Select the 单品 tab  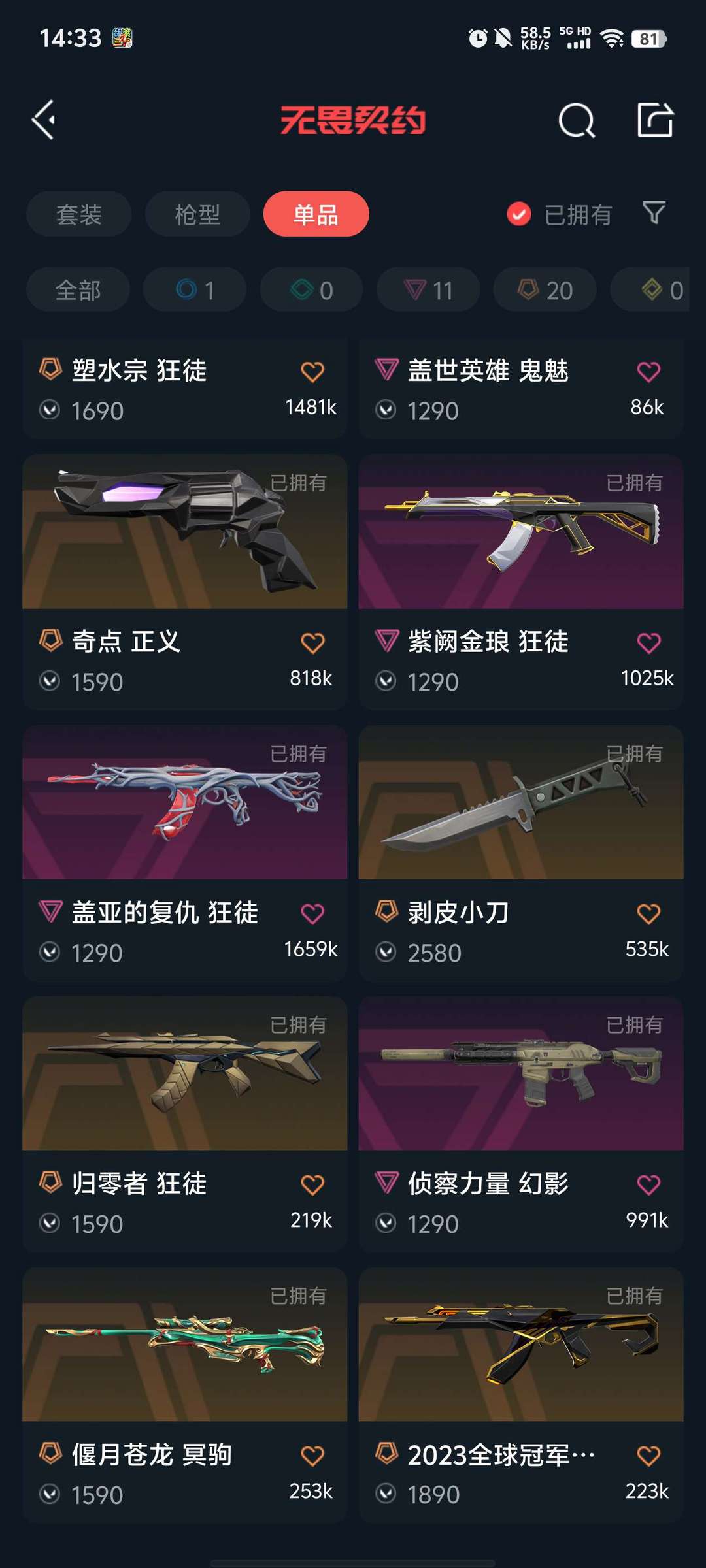coord(316,214)
